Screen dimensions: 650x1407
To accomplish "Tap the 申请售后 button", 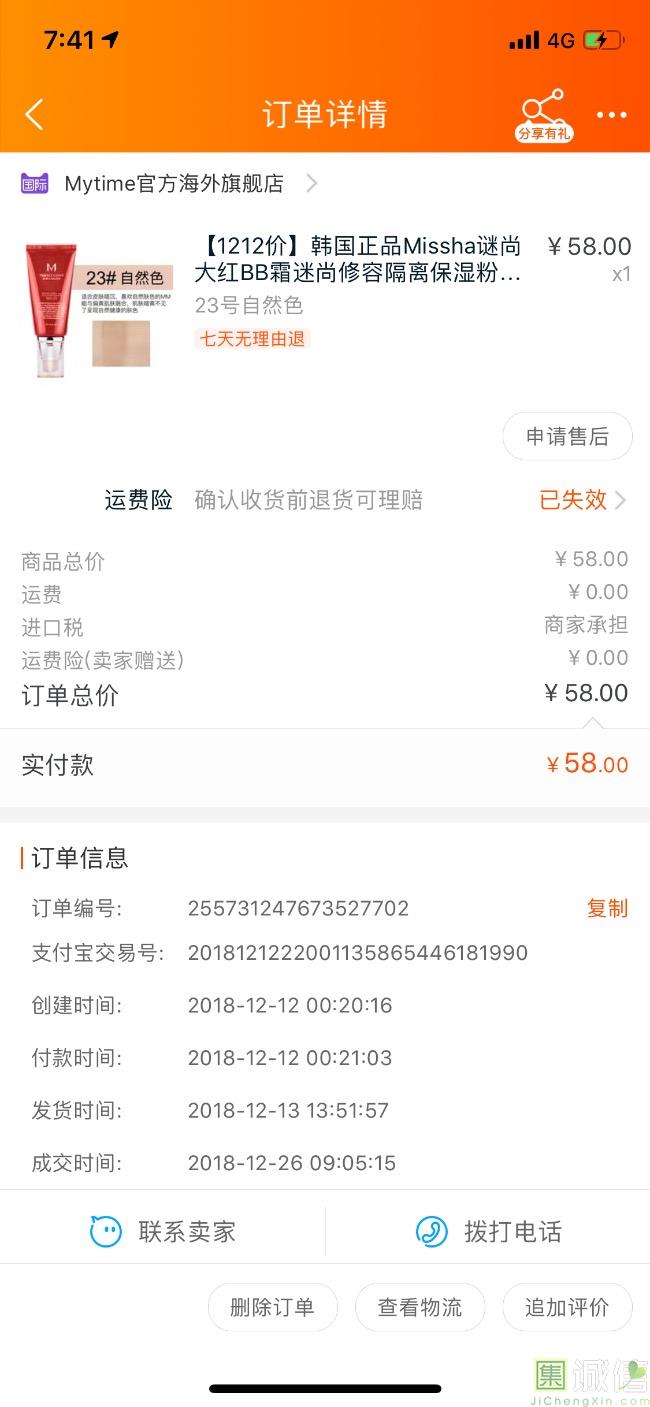I will click(567, 436).
